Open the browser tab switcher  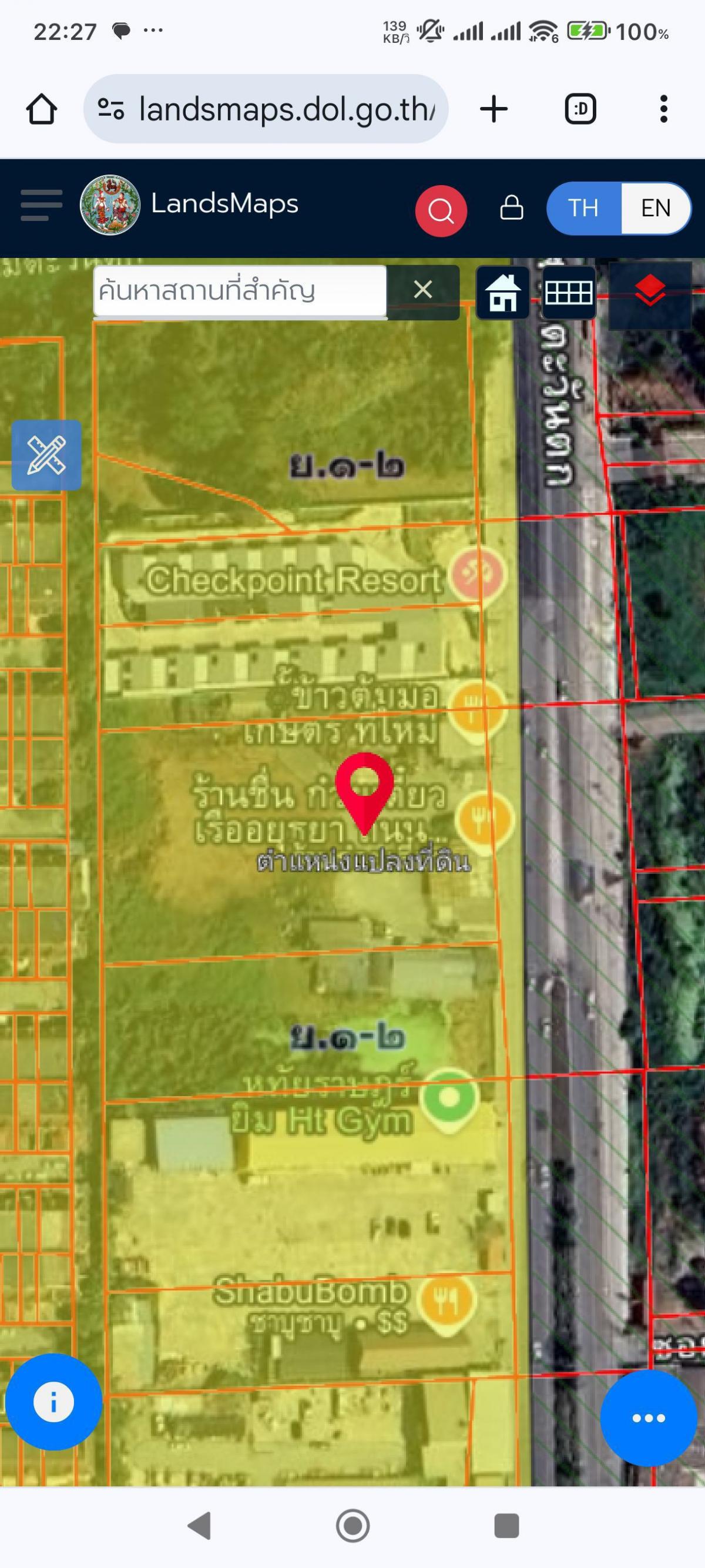(x=580, y=109)
